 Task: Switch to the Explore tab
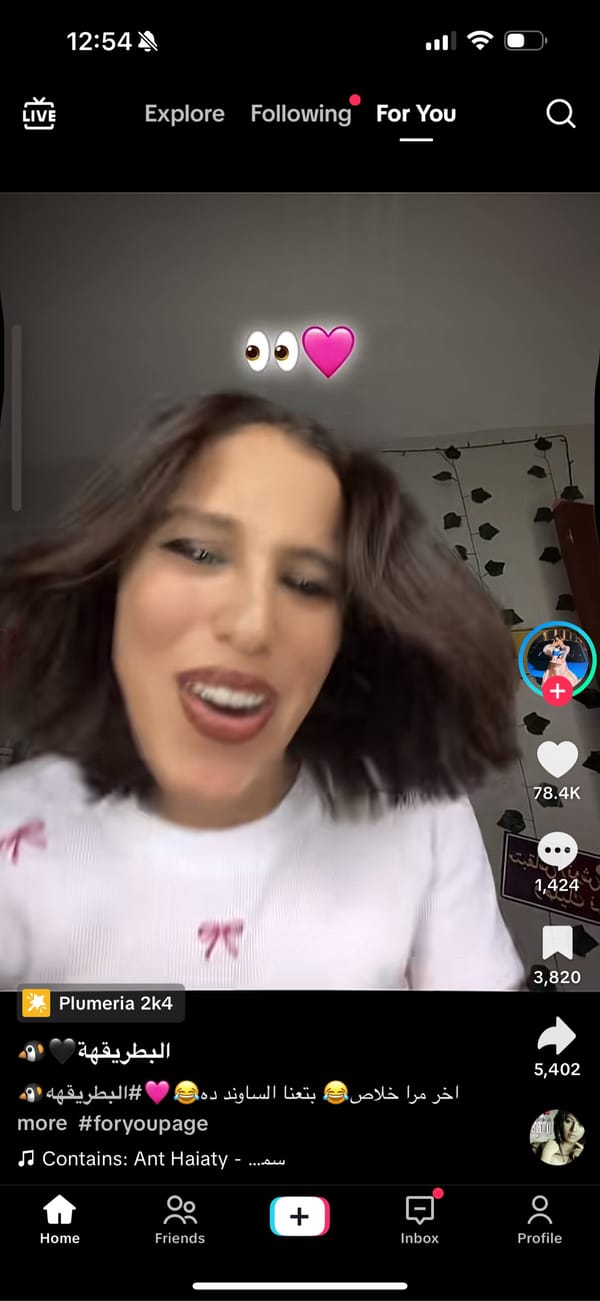(x=184, y=114)
